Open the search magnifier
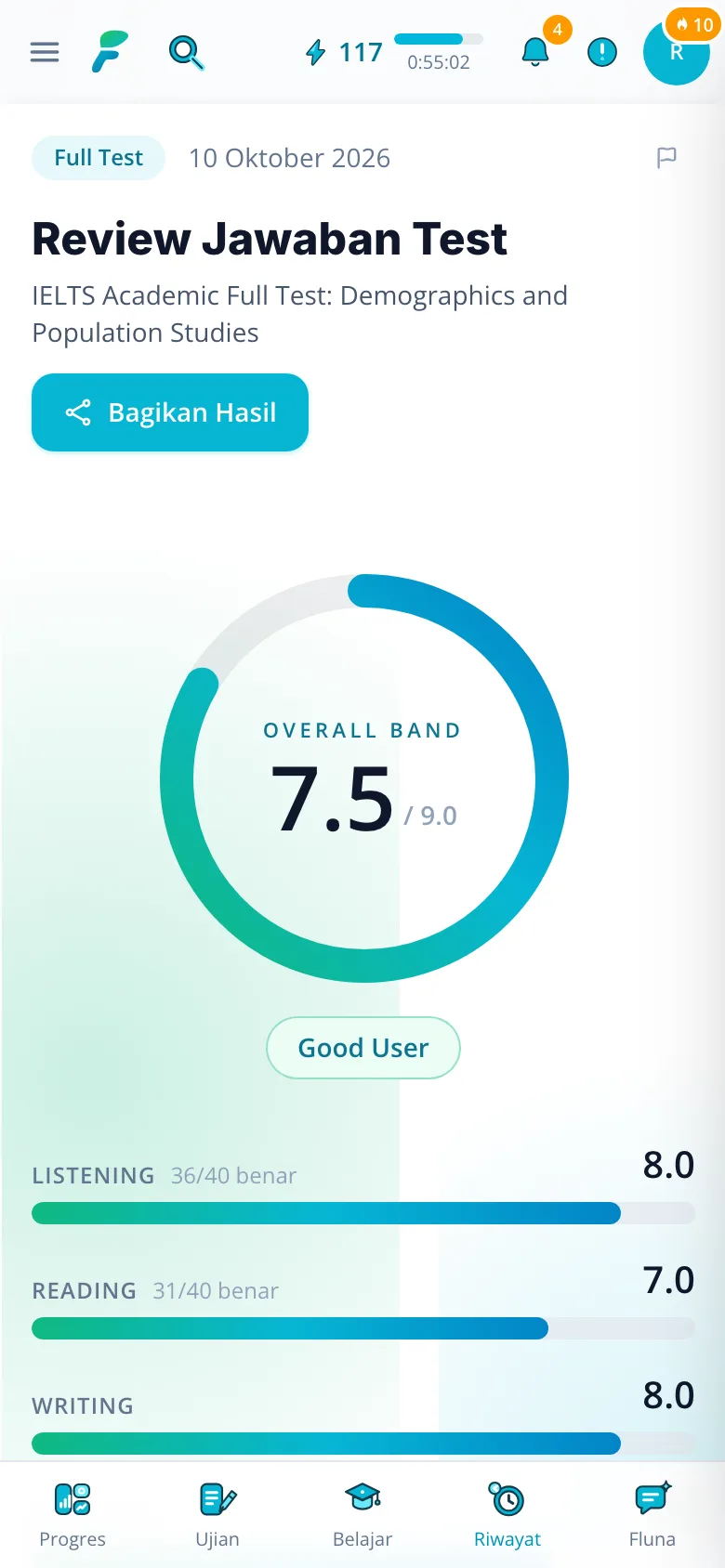This screenshot has height=1568, width=725. coord(186,52)
